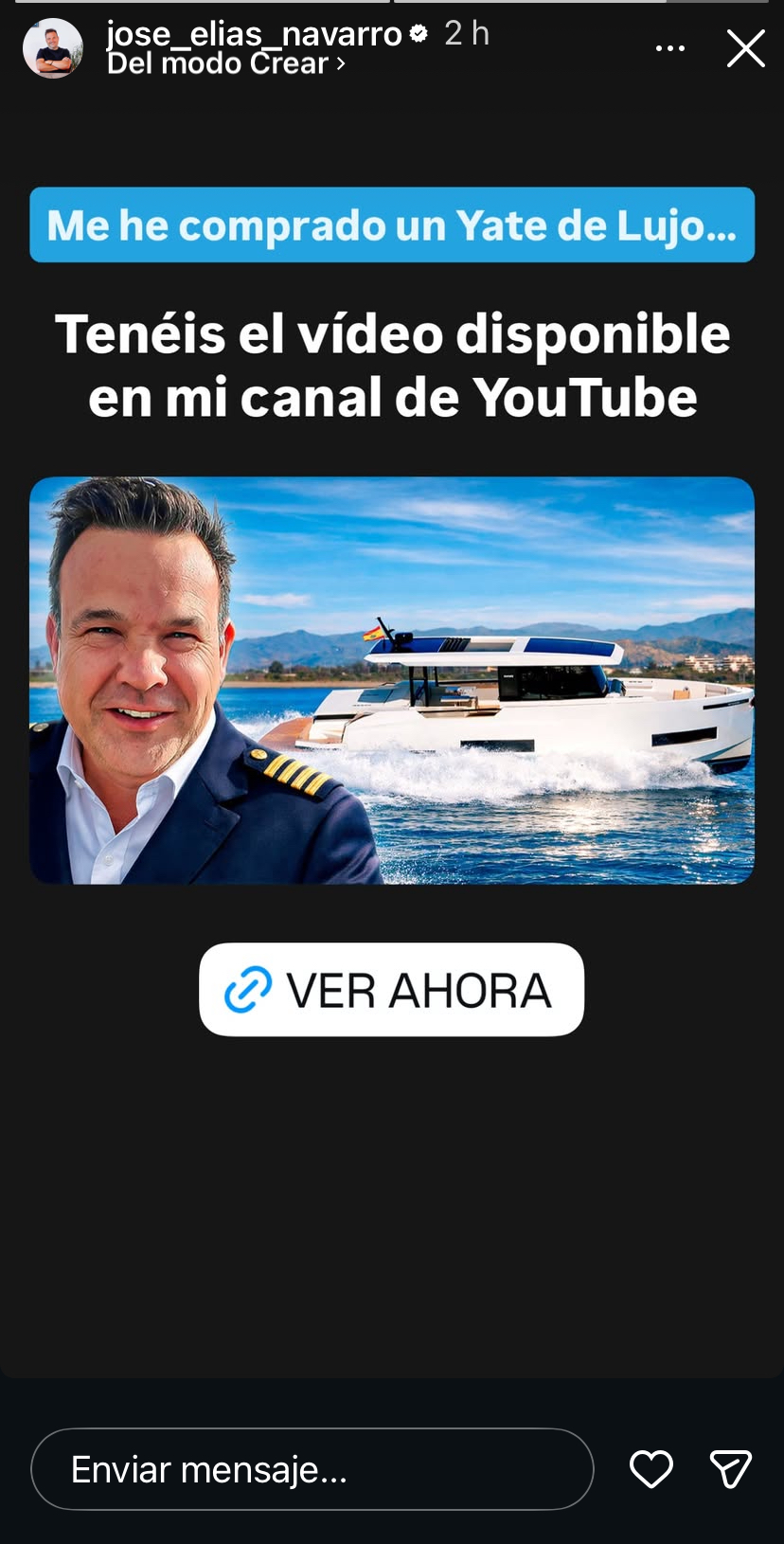Viewport: 784px width, 1544px height.
Task: Tap the VER AHORA link sticker
Action: [x=391, y=990]
